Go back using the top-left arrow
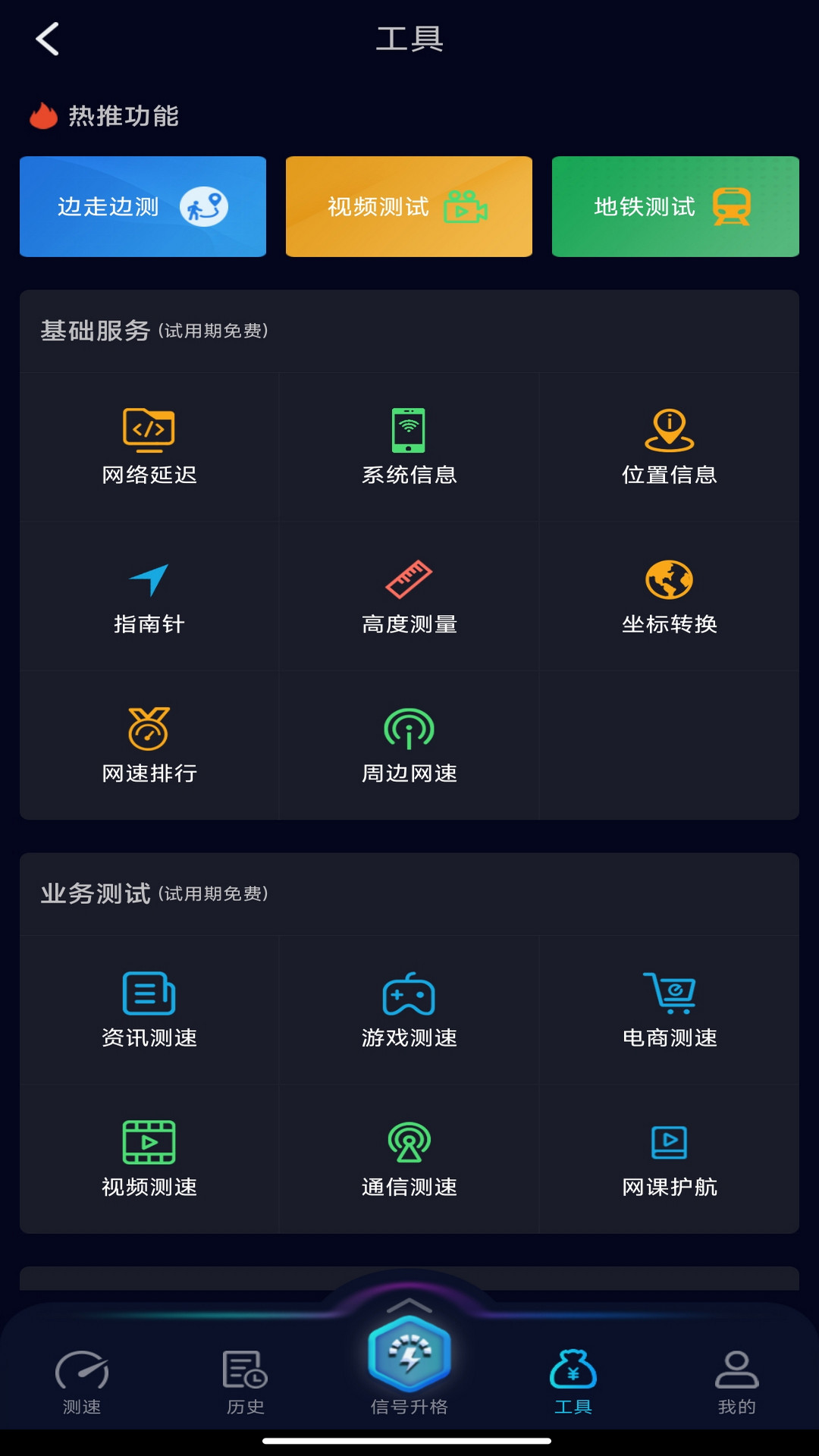The image size is (819, 1456). [47, 38]
